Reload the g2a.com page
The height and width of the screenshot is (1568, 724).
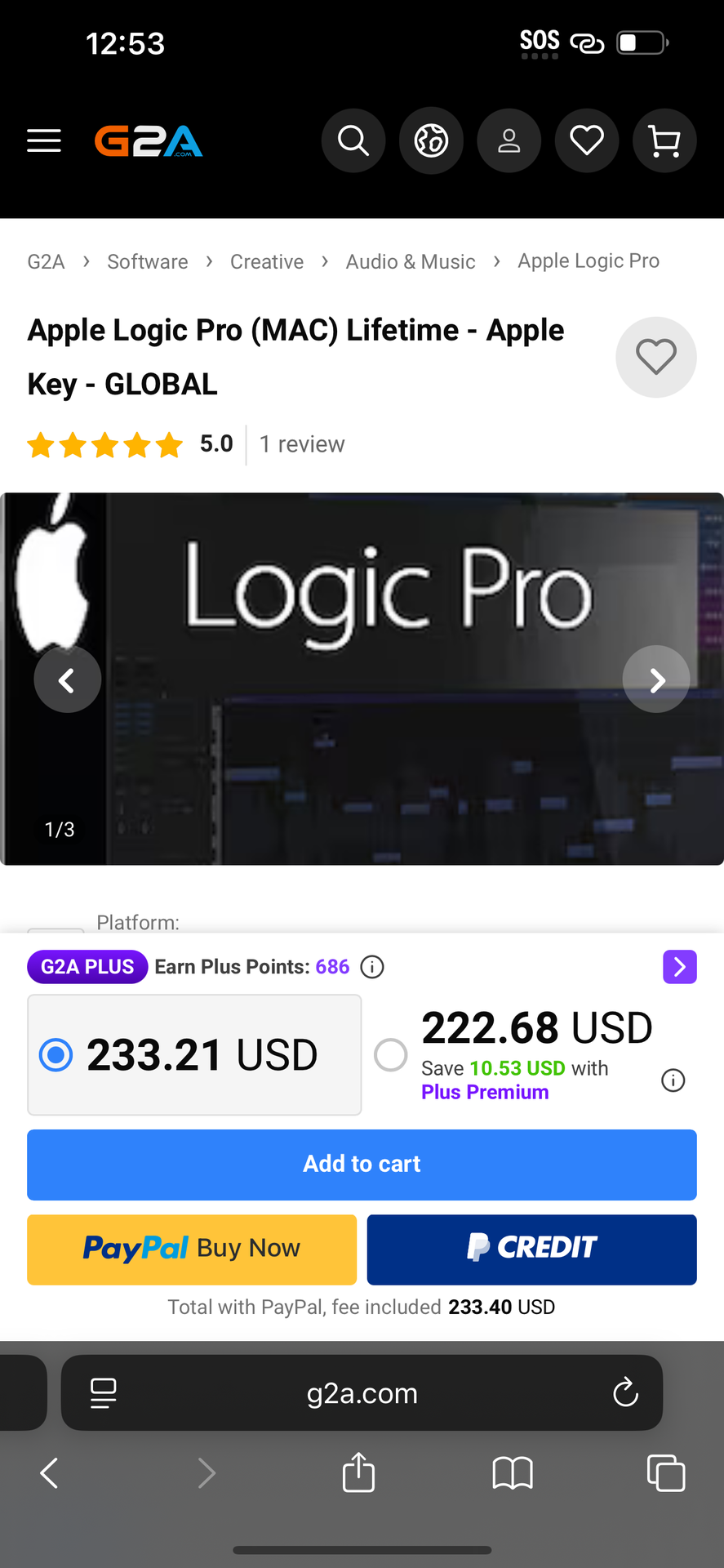click(x=625, y=1392)
